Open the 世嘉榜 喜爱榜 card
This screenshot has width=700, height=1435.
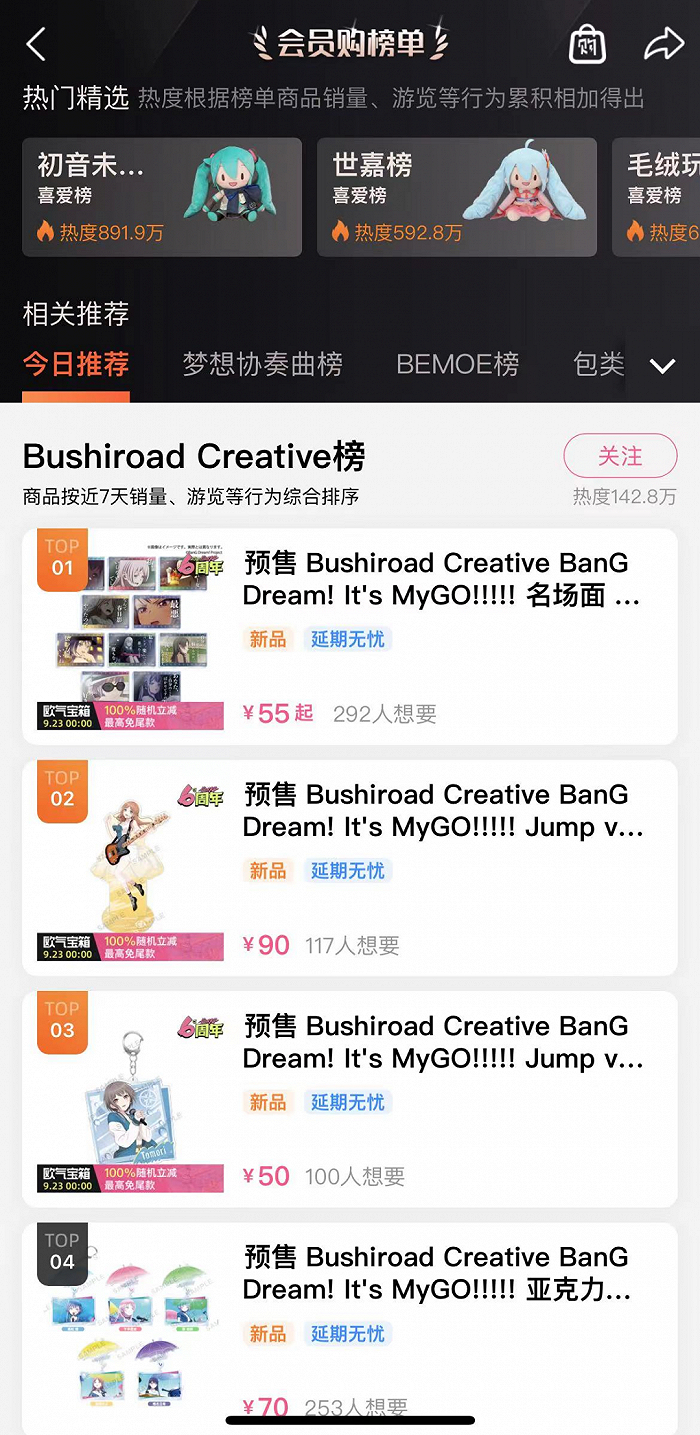pyautogui.click(x=457, y=197)
